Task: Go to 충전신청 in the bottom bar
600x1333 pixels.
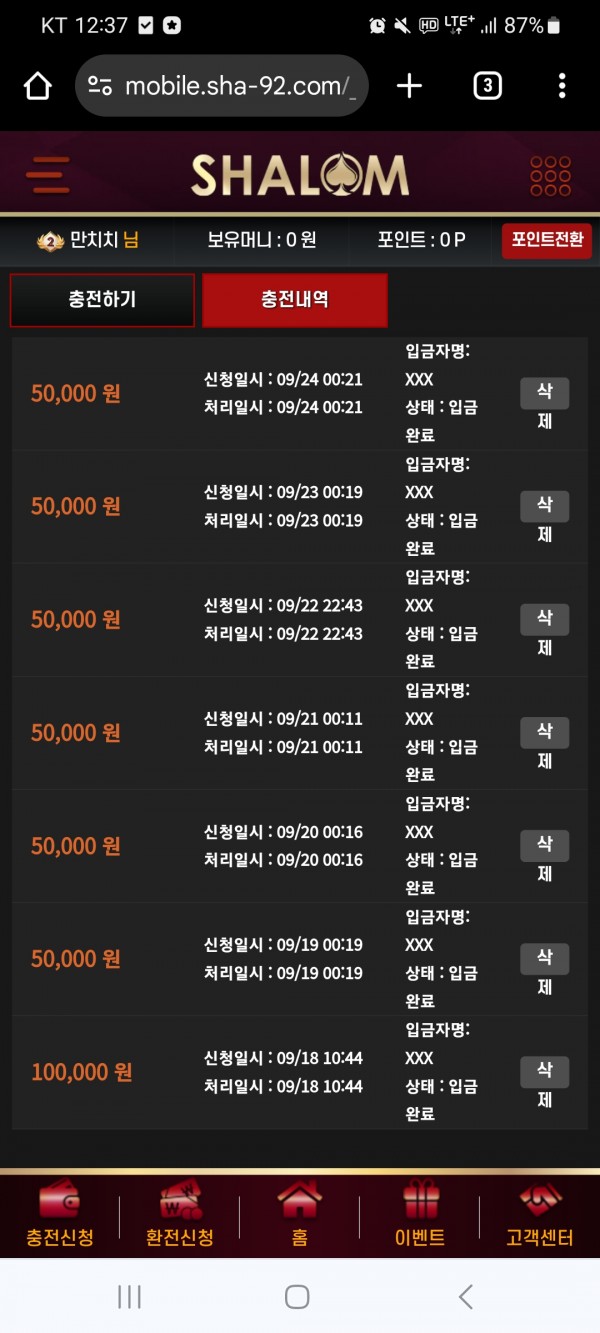Action: pos(60,1214)
